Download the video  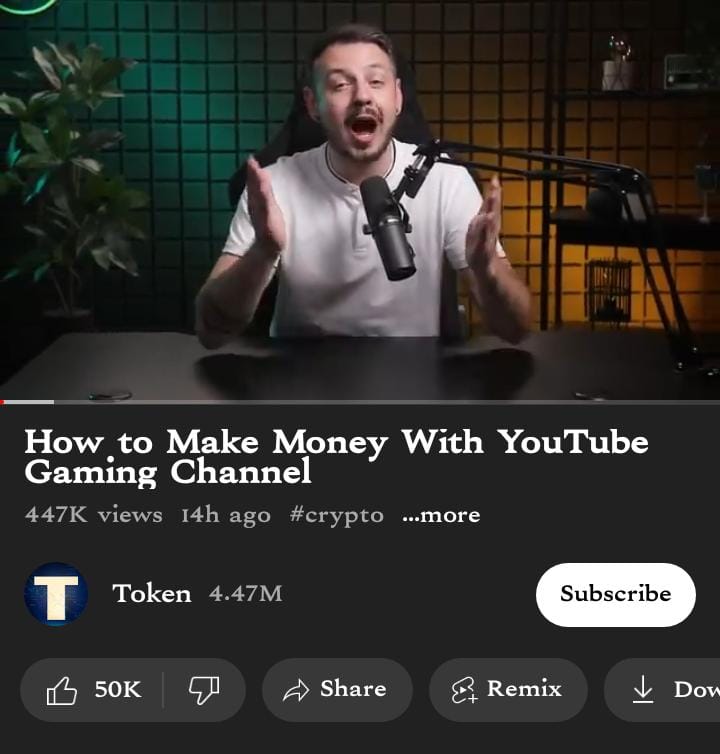665,690
